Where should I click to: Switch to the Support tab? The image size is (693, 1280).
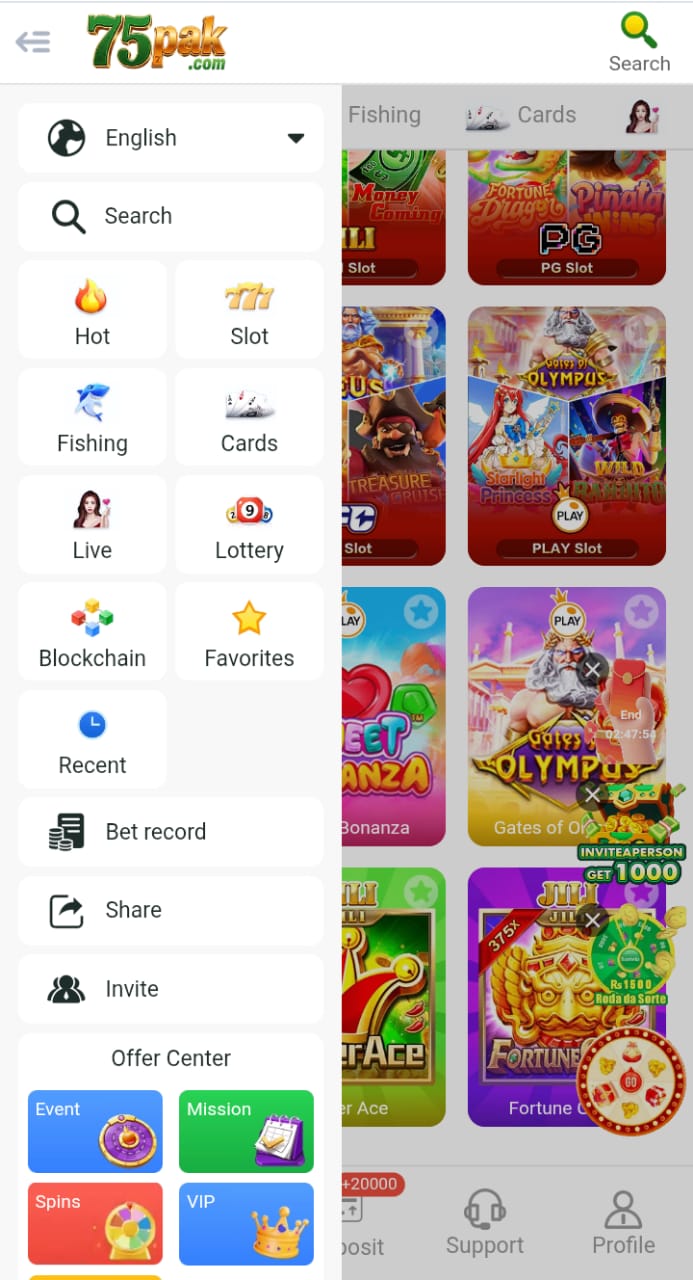(x=485, y=1221)
